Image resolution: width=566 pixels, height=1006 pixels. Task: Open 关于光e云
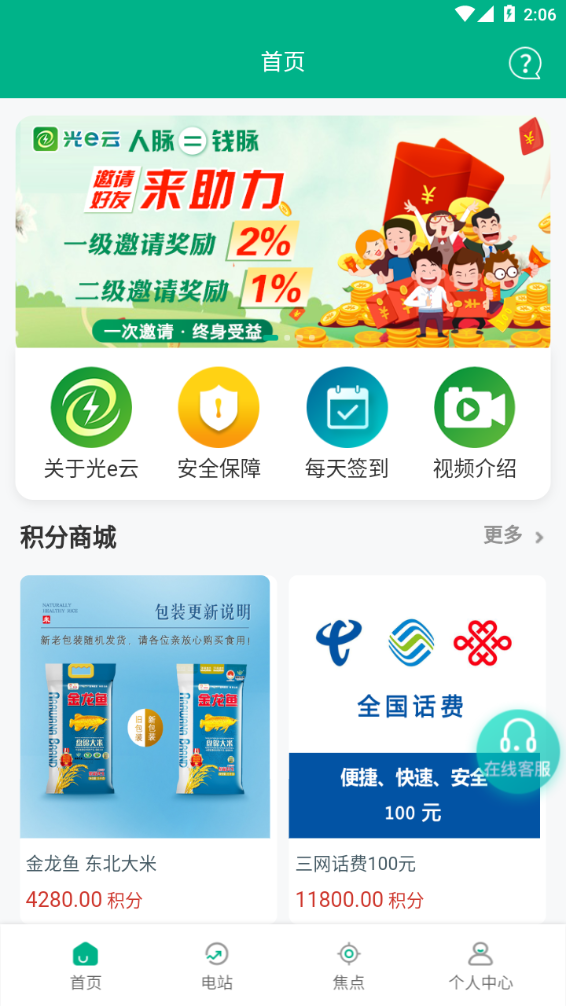click(91, 423)
